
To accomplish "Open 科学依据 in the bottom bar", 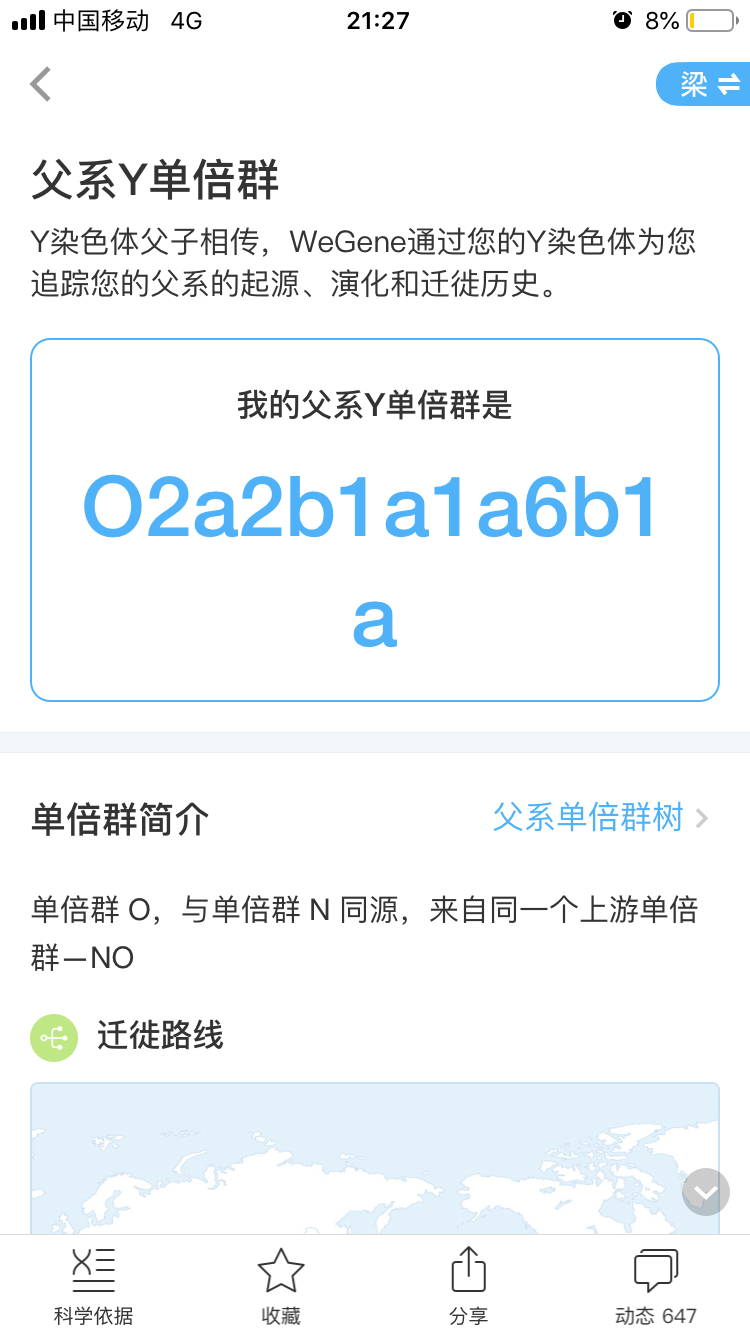I will (94, 1286).
